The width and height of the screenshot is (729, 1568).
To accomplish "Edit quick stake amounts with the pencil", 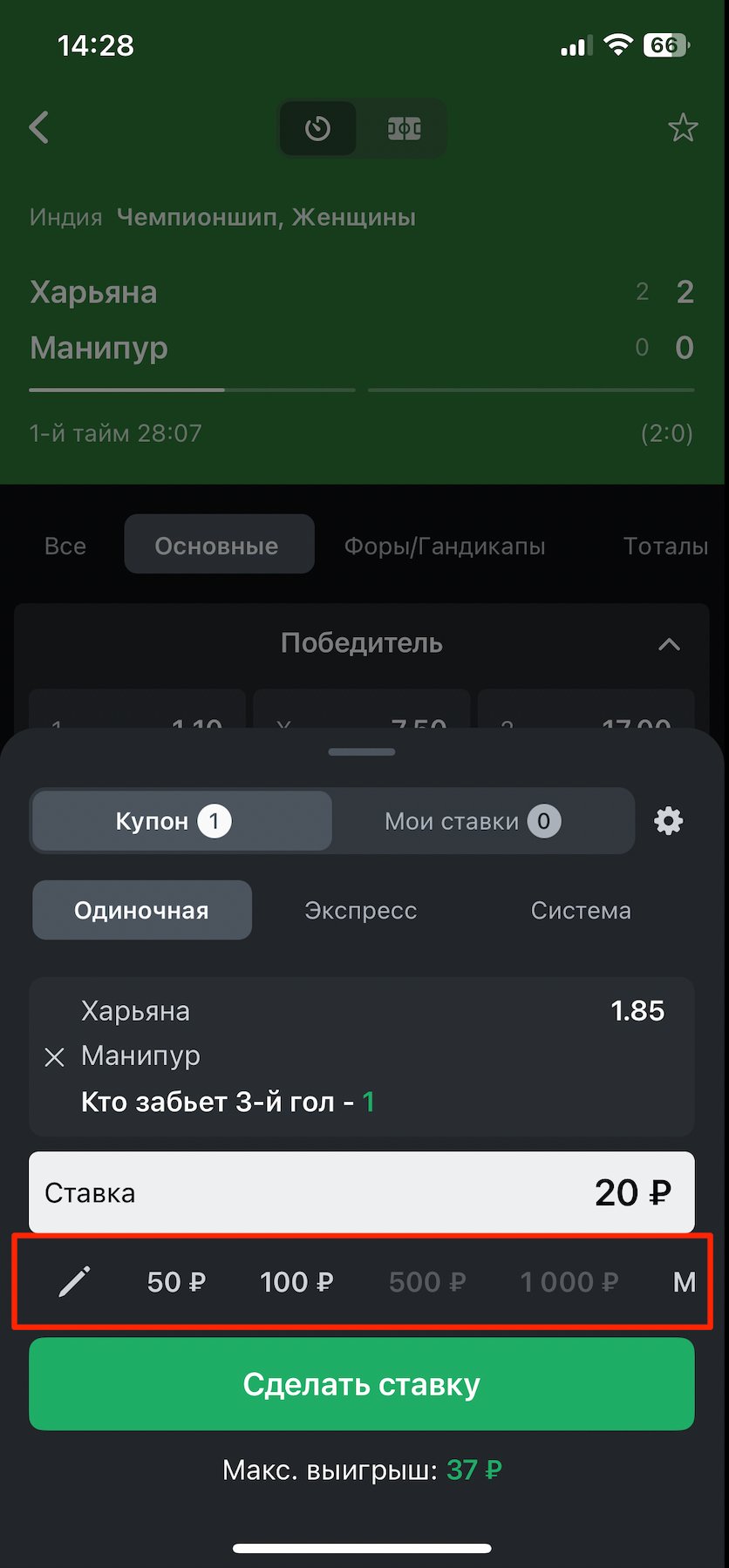I will [x=74, y=1281].
